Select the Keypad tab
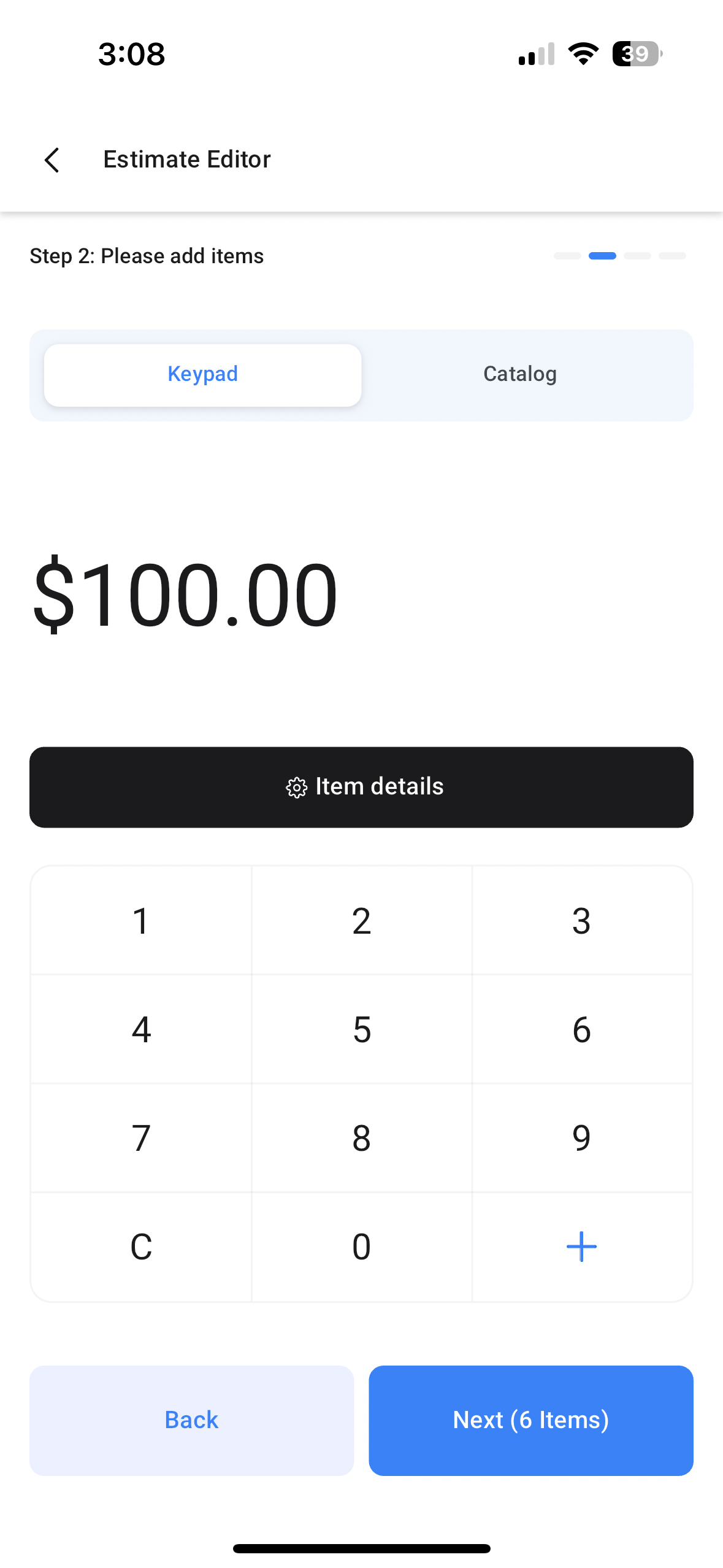 [x=202, y=374]
